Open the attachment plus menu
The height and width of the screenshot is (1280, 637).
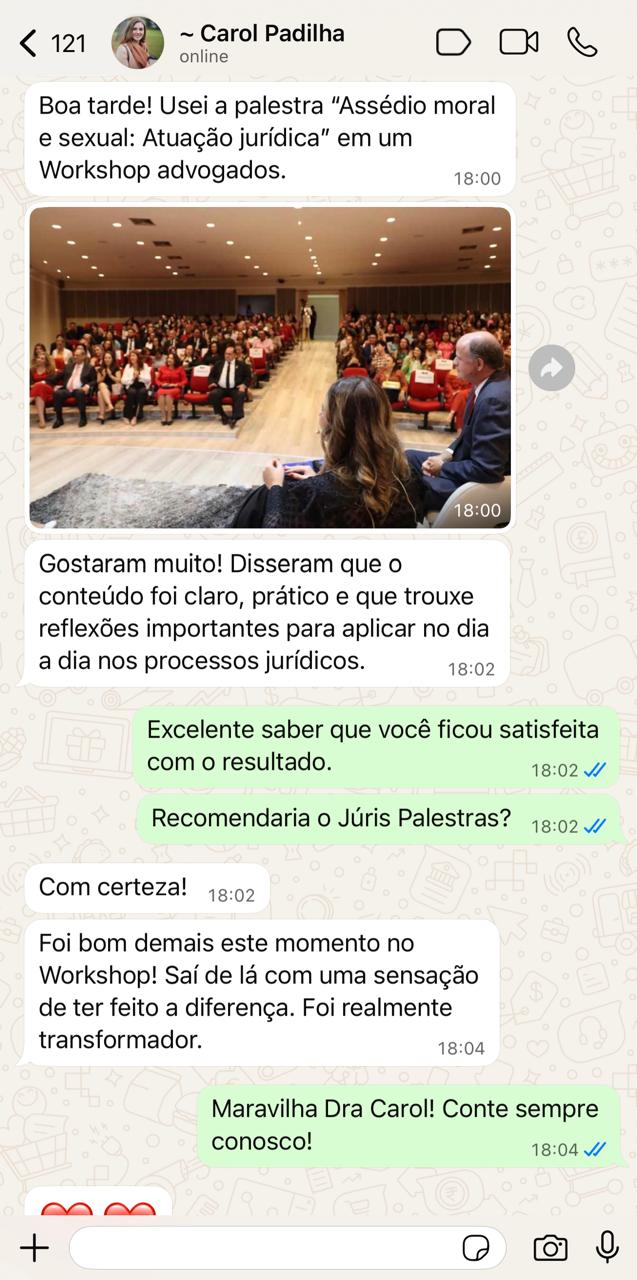pos(34,1247)
